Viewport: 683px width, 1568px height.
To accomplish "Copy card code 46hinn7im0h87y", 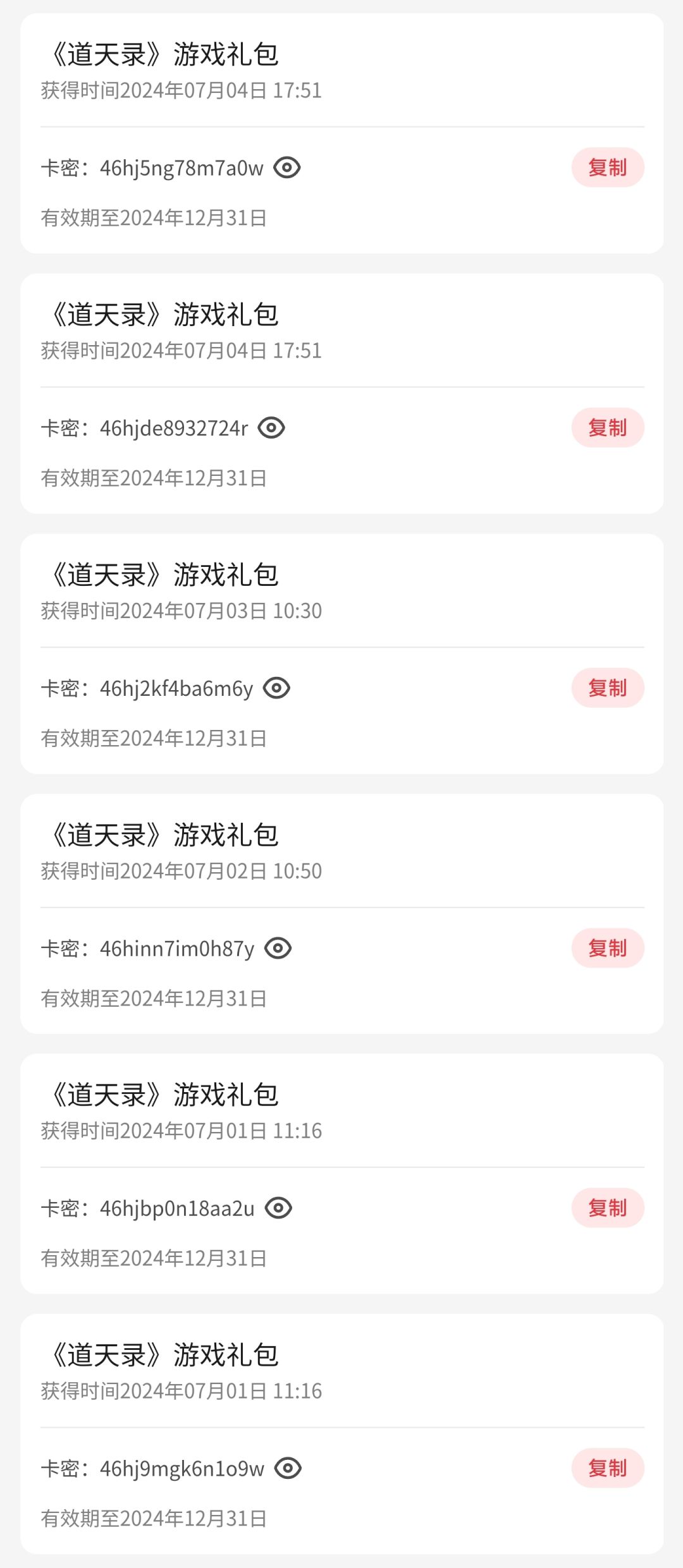I will [607, 948].
